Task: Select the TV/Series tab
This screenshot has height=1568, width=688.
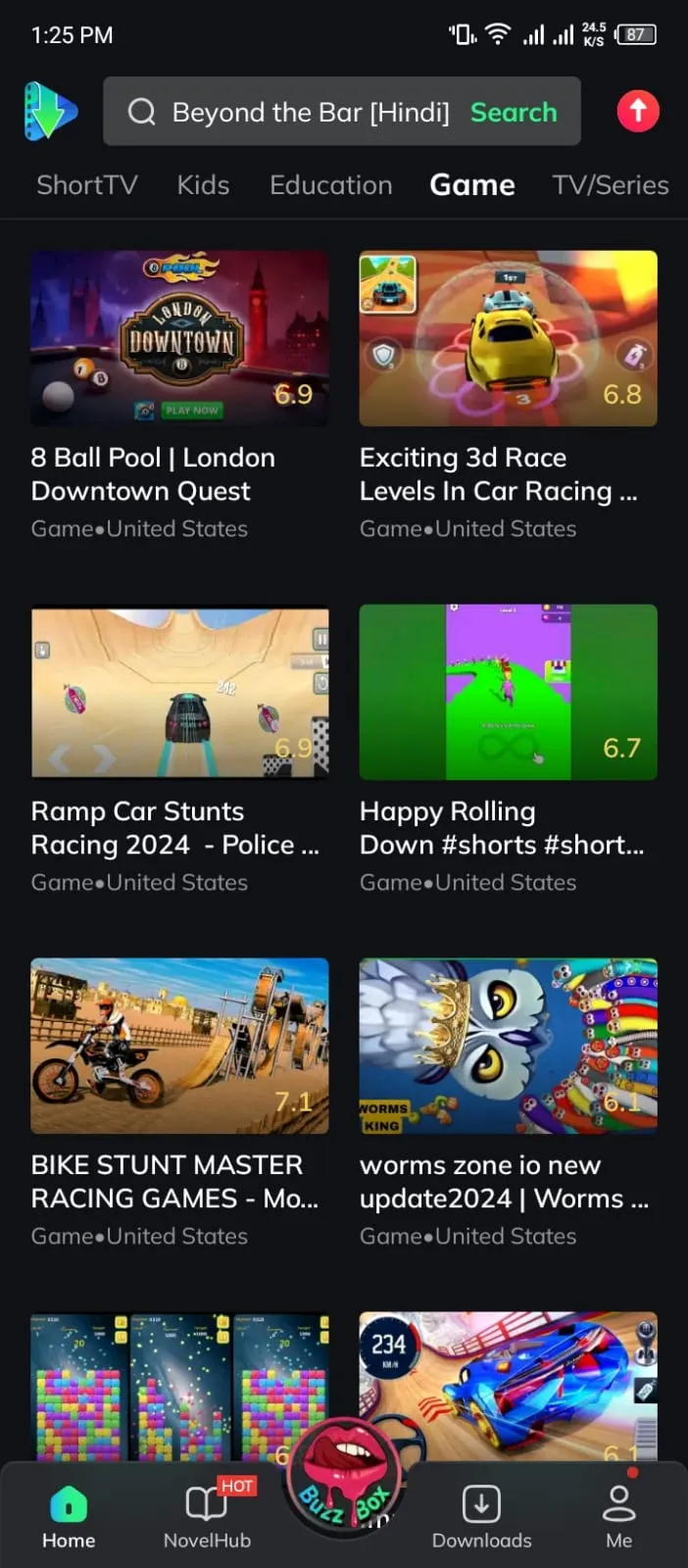Action: point(610,185)
